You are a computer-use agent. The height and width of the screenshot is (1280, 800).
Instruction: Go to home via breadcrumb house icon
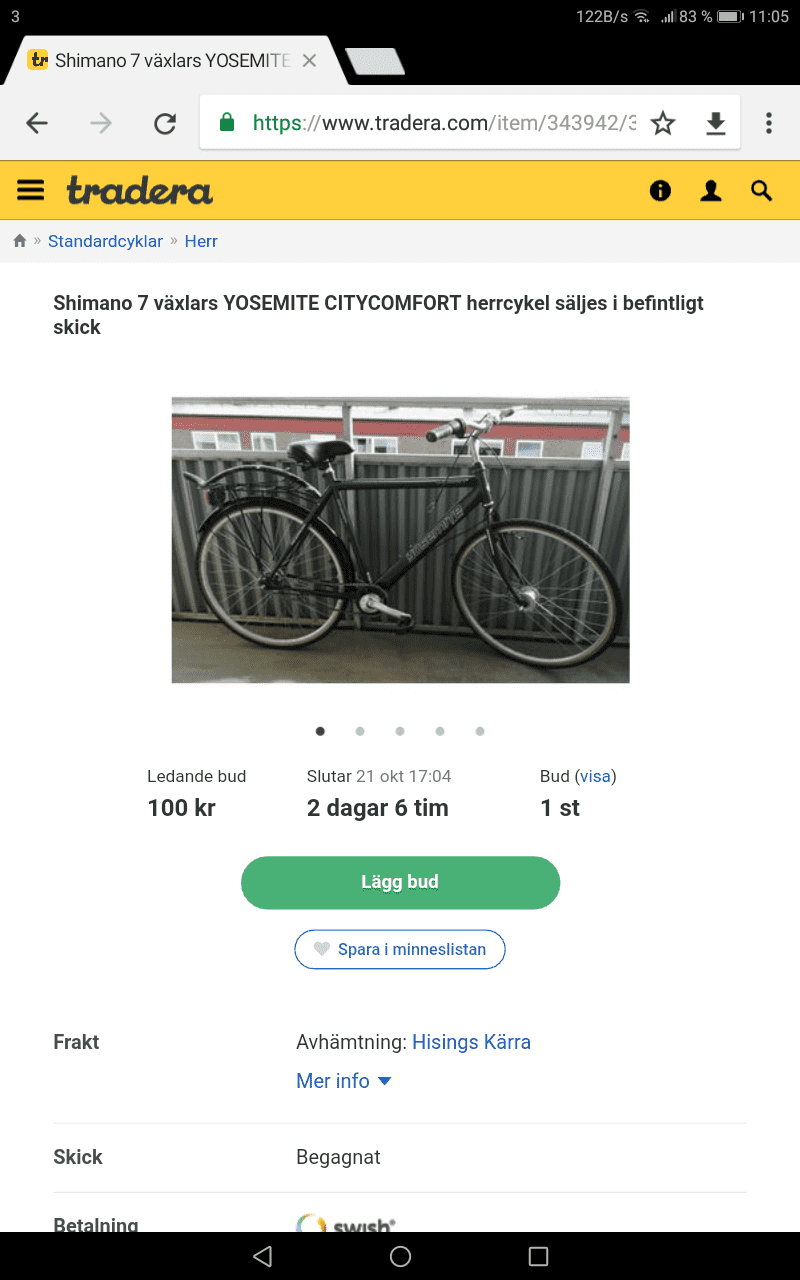point(19,241)
